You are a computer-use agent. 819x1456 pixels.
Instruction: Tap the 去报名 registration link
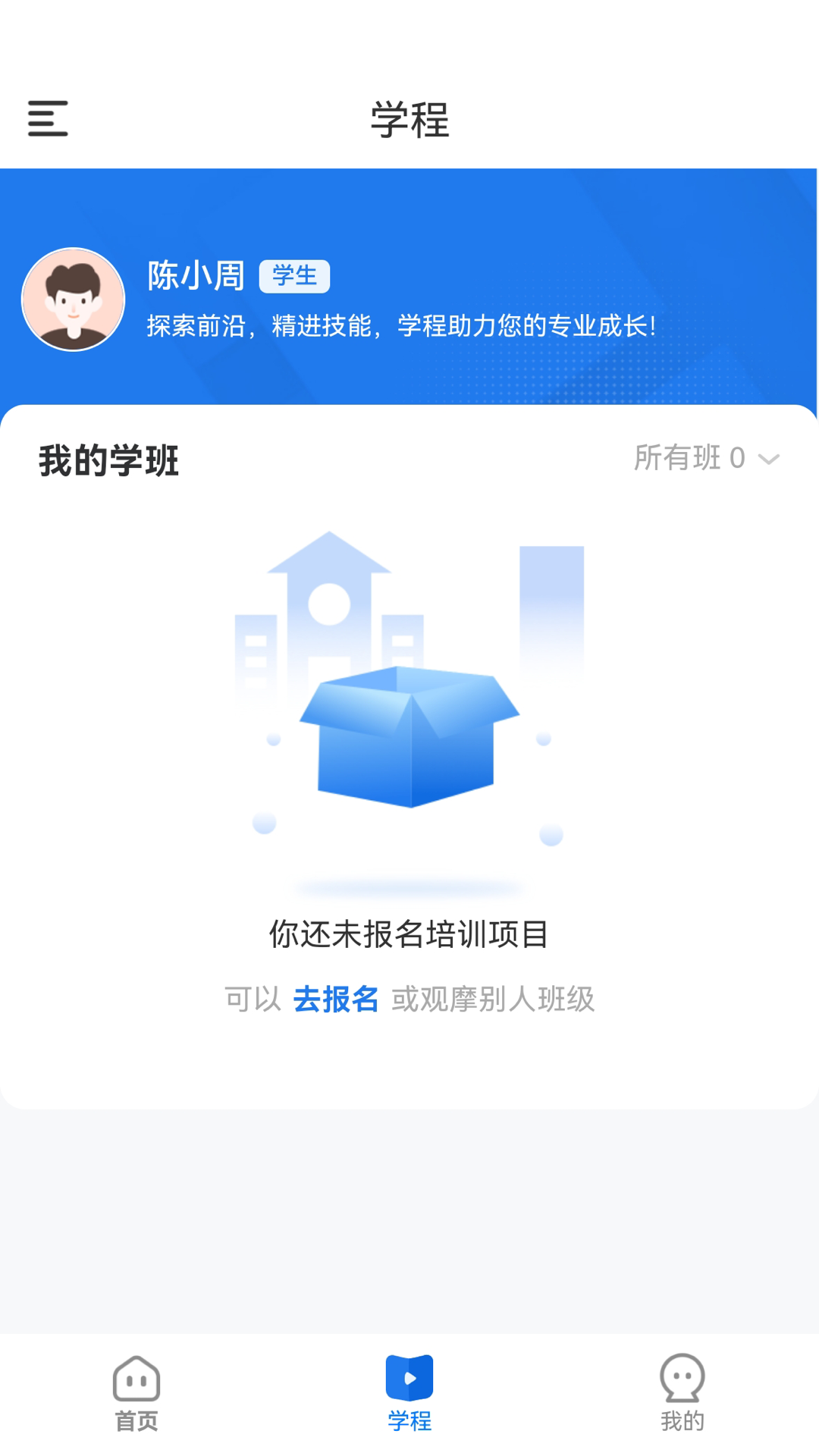(x=337, y=1000)
